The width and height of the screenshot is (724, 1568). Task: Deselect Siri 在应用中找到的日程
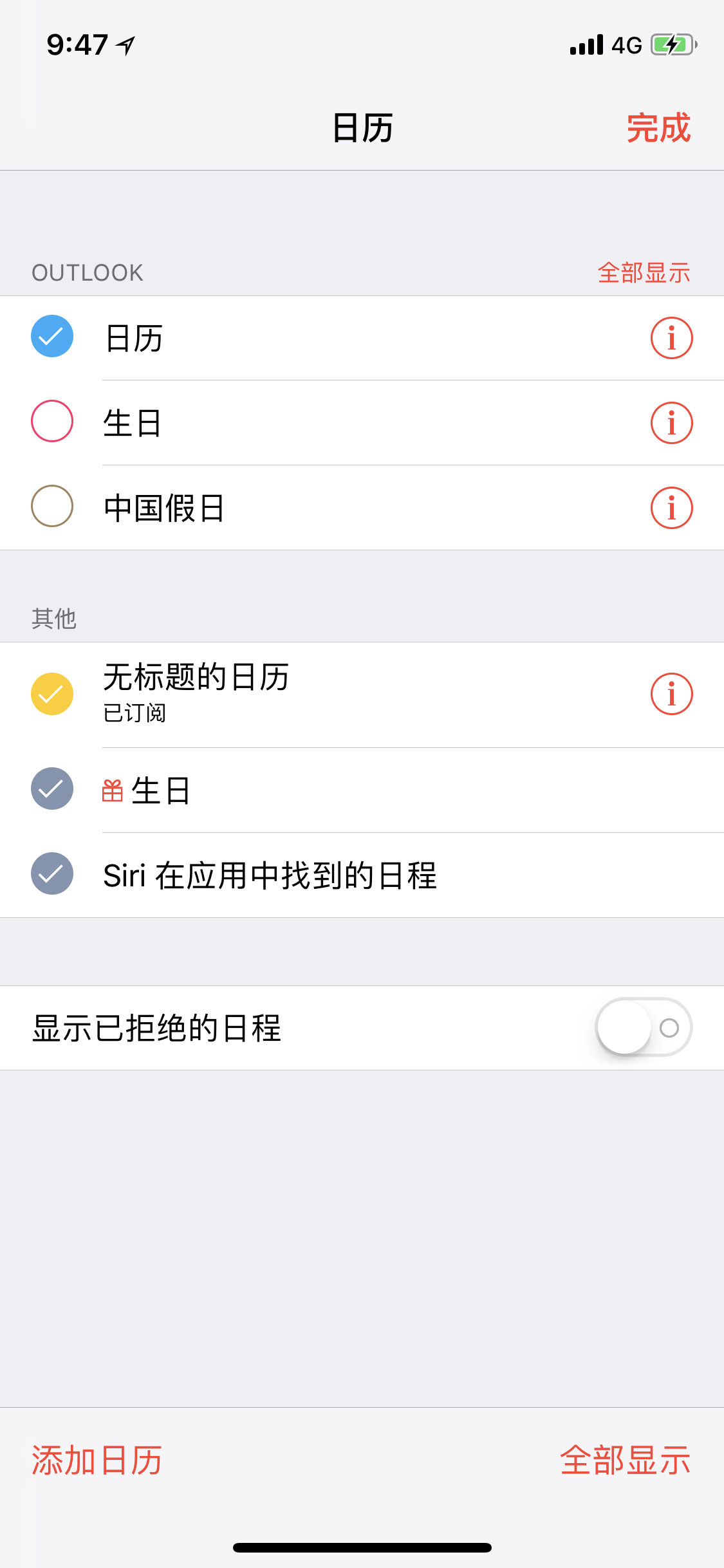52,874
